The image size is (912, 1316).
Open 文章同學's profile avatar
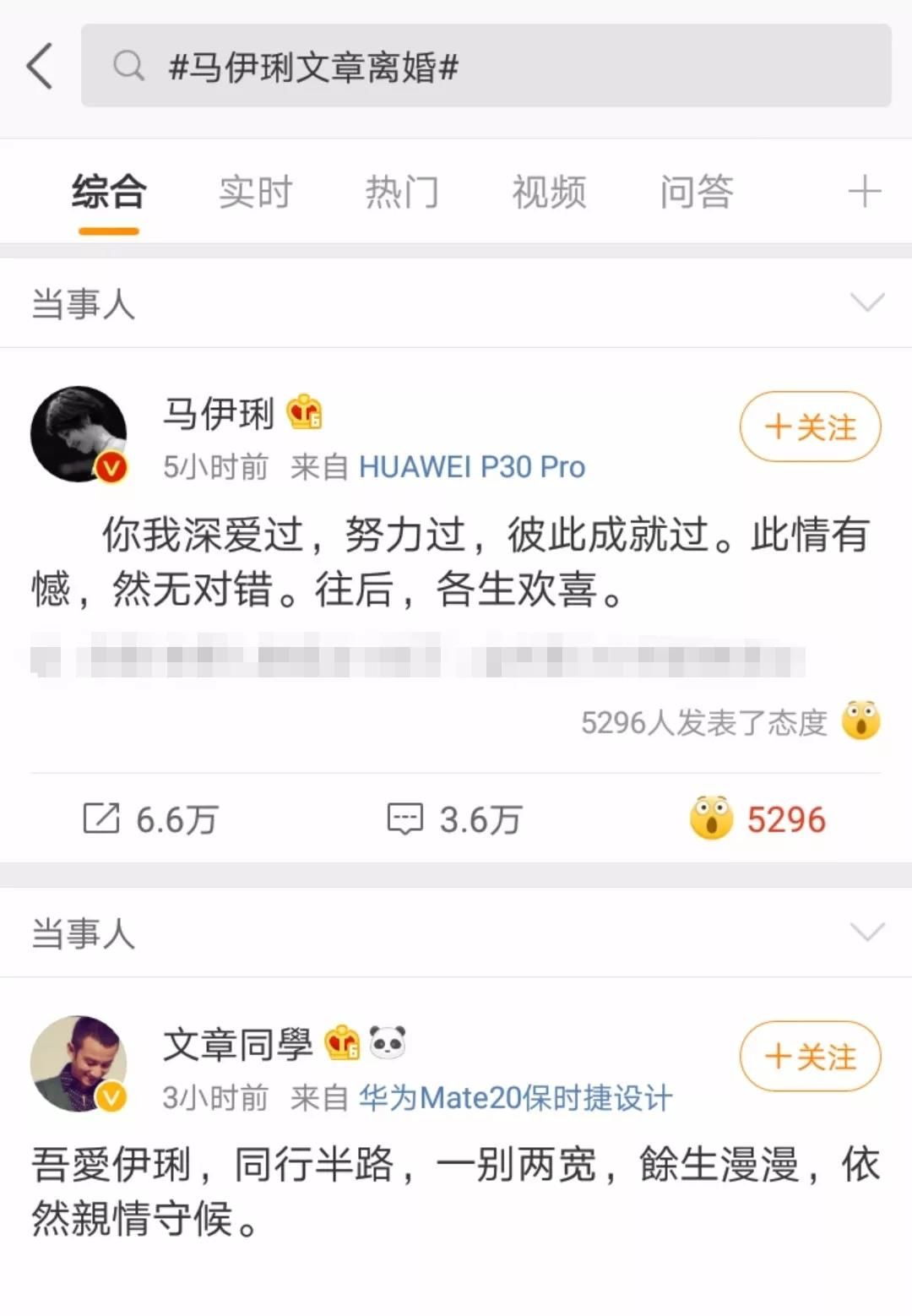click(79, 1063)
